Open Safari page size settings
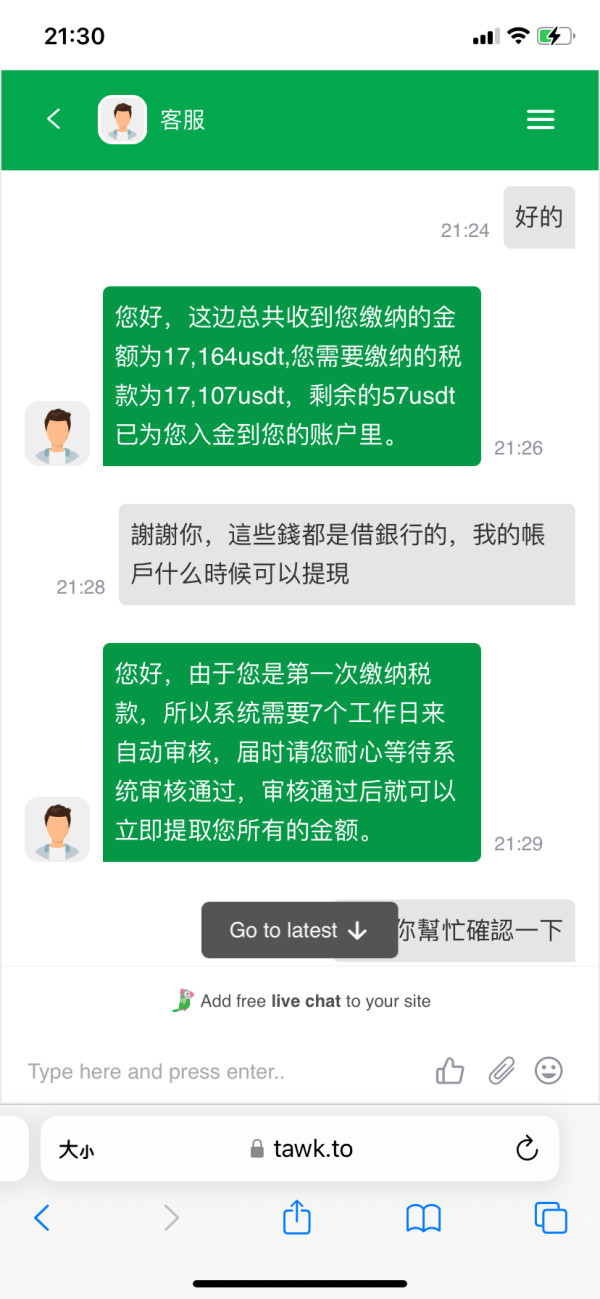The image size is (600, 1299). pyautogui.click(x=76, y=1150)
